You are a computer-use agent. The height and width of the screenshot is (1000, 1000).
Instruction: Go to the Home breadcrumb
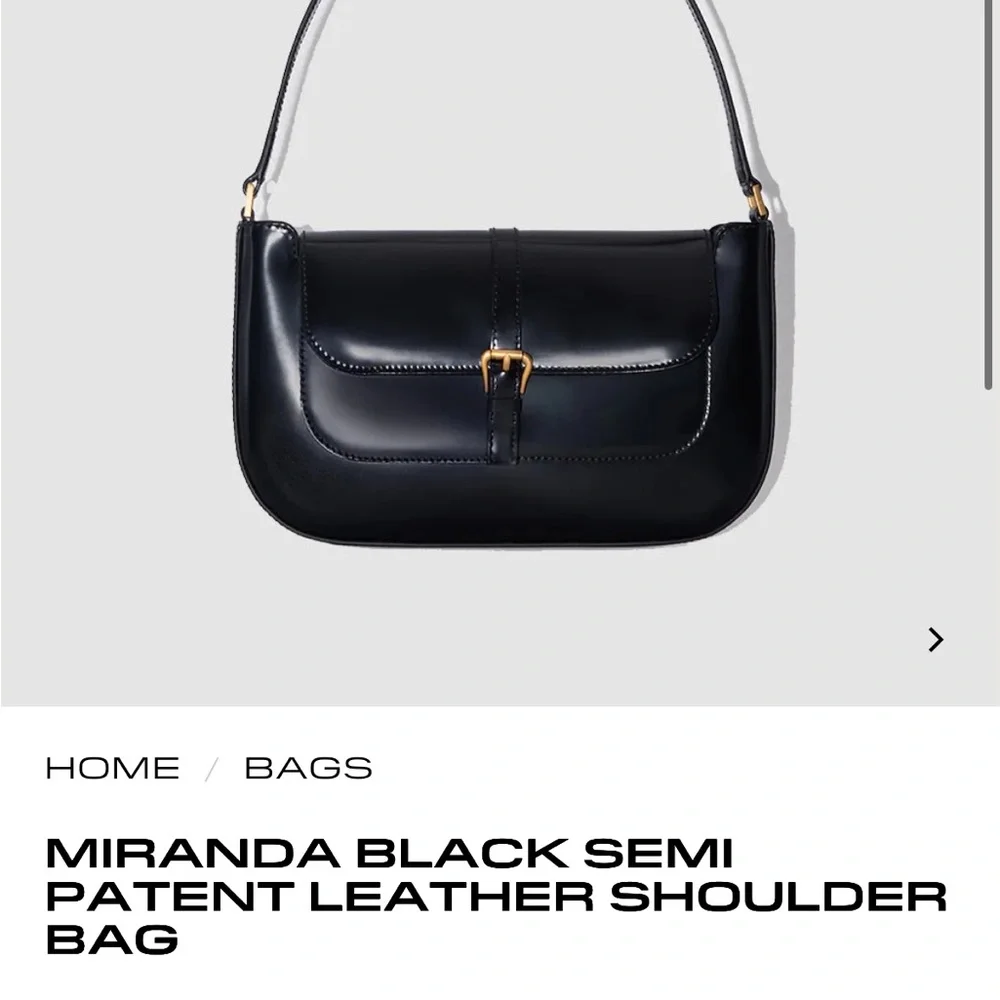tap(113, 768)
